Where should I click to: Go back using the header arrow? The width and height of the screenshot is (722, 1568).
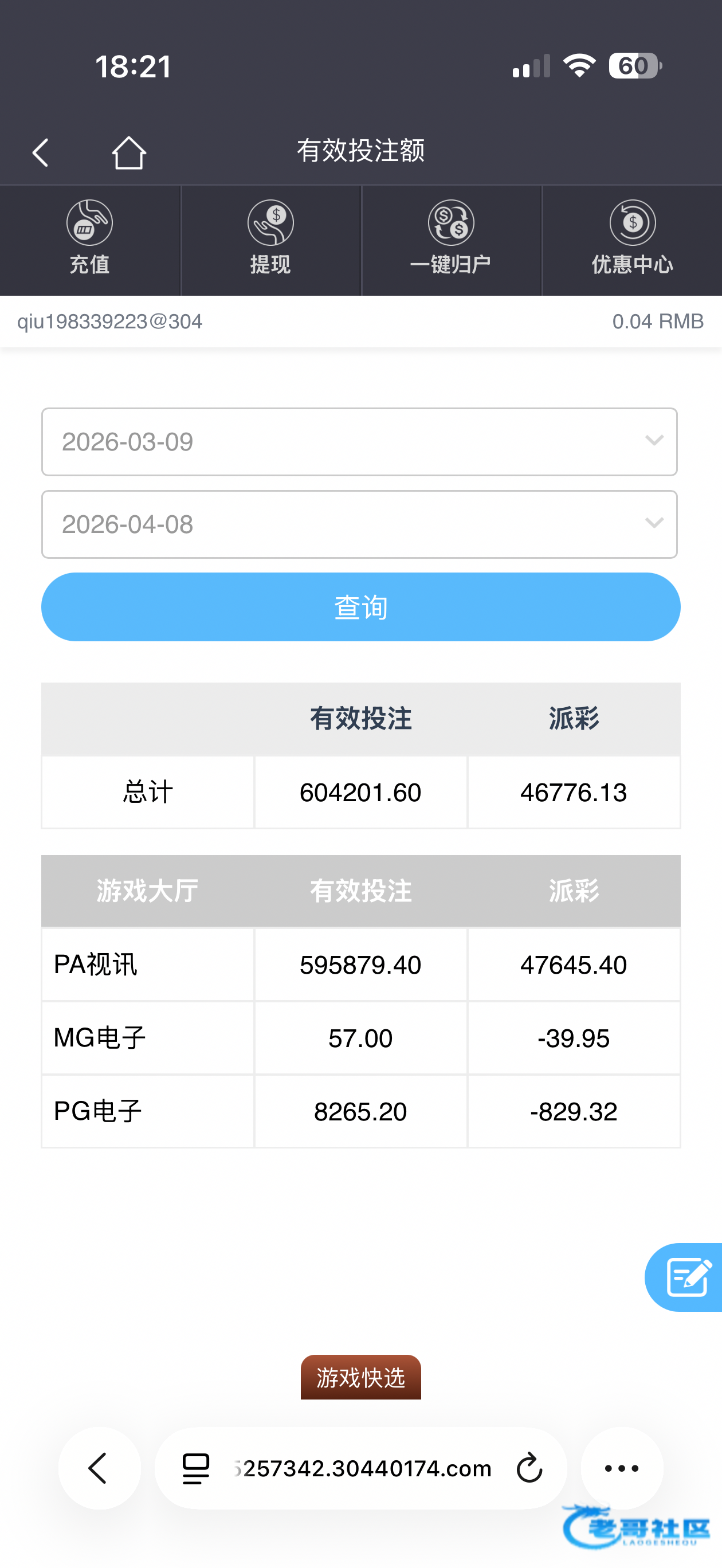coord(40,152)
